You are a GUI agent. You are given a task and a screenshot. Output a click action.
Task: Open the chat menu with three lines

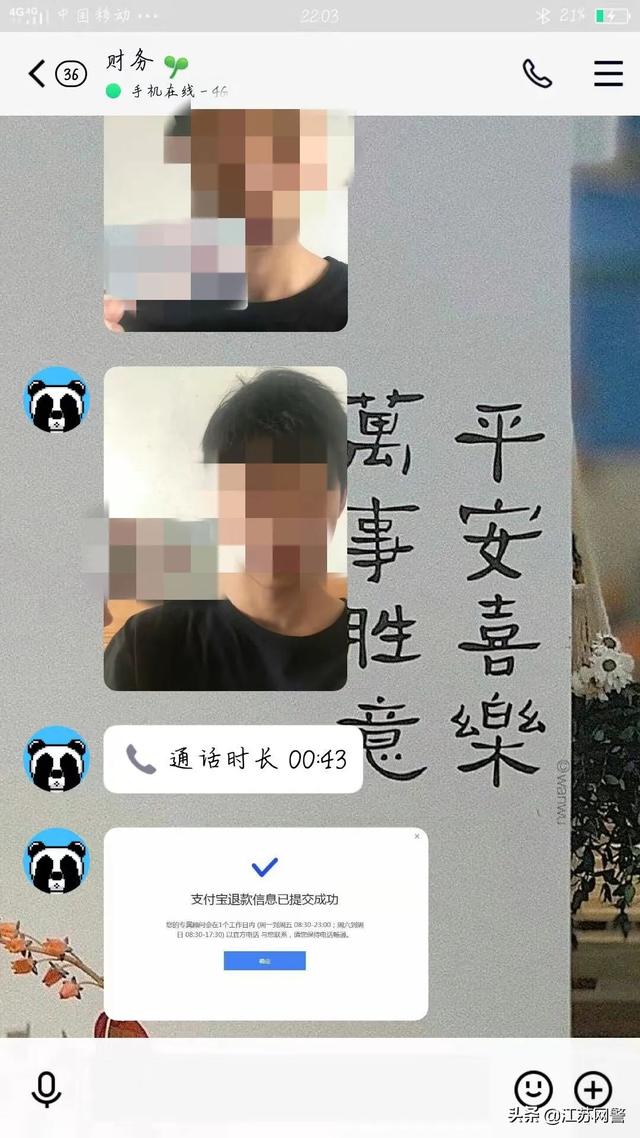(608, 73)
